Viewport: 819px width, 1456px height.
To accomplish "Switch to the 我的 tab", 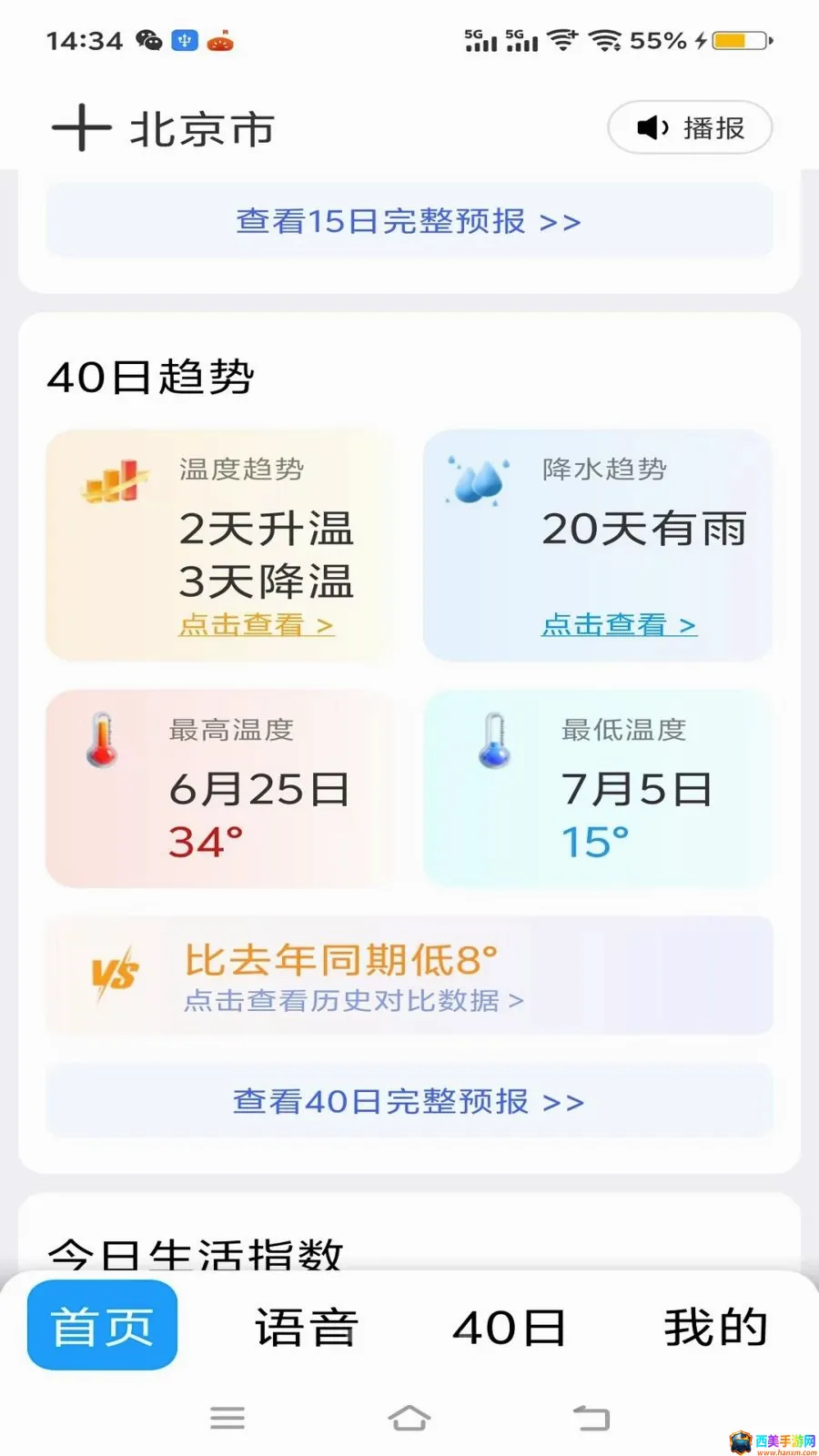I will 716,1327.
